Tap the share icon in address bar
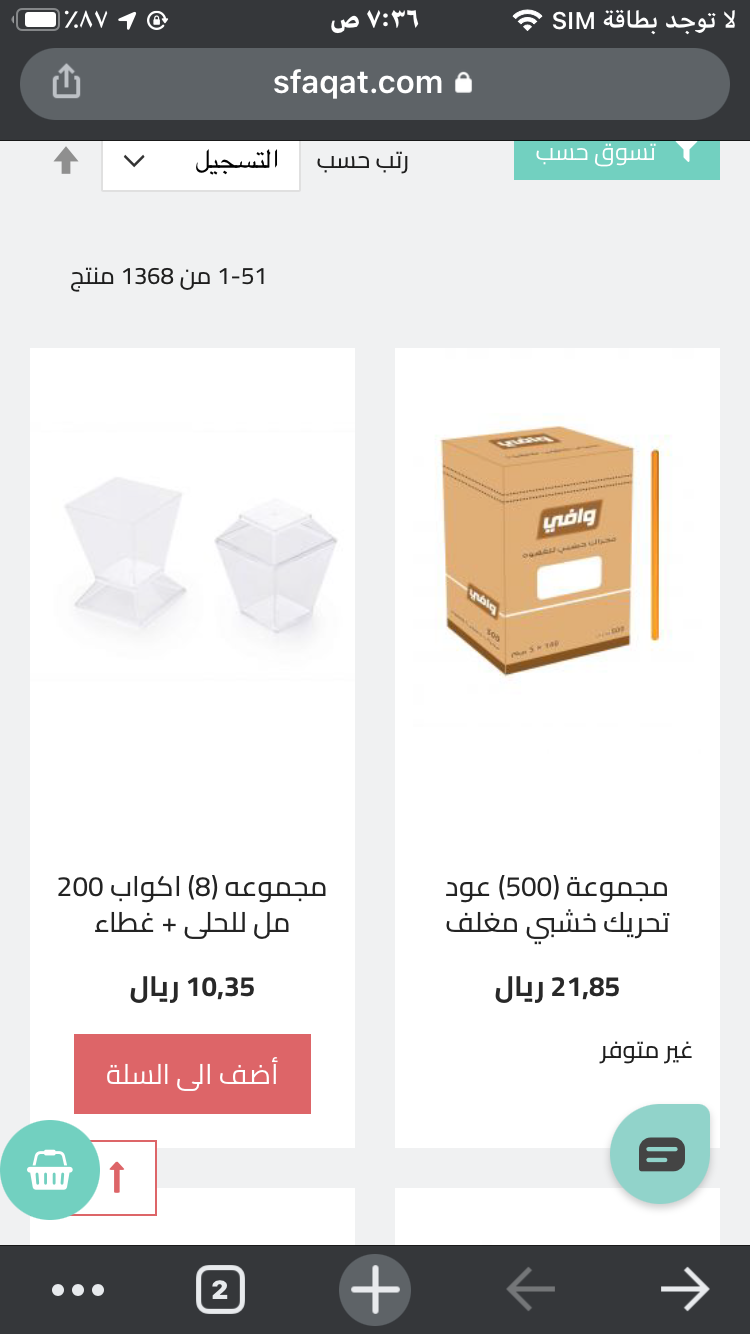The height and width of the screenshot is (1334, 750). click(65, 82)
